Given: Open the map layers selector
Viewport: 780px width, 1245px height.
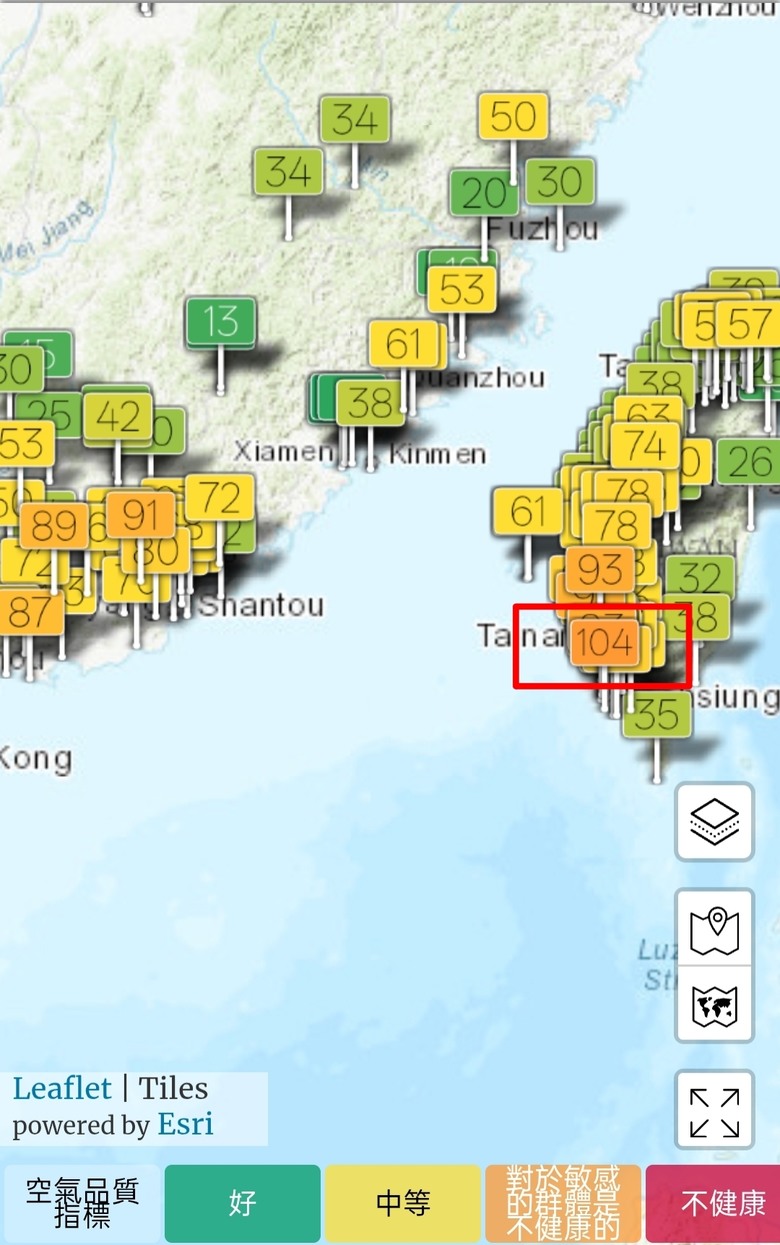Looking at the screenshot, I should tap(714, 822).
